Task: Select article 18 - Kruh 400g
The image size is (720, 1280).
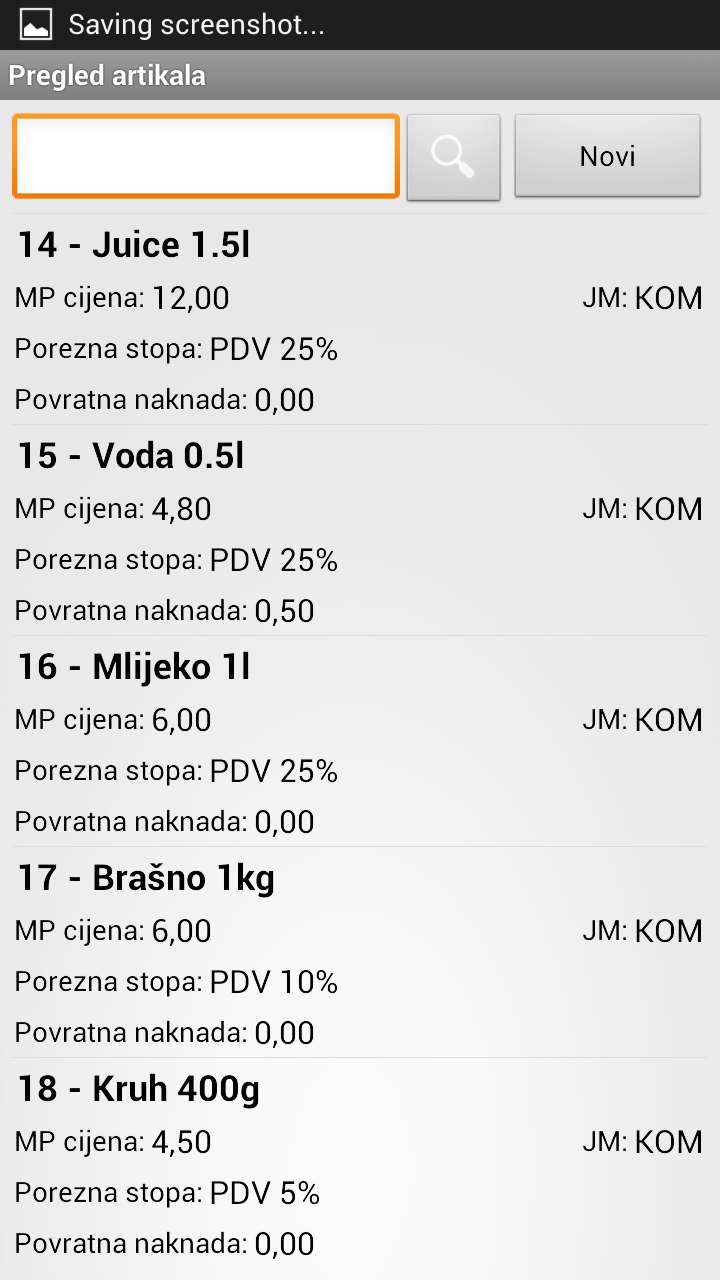Action: point(360,1163)
